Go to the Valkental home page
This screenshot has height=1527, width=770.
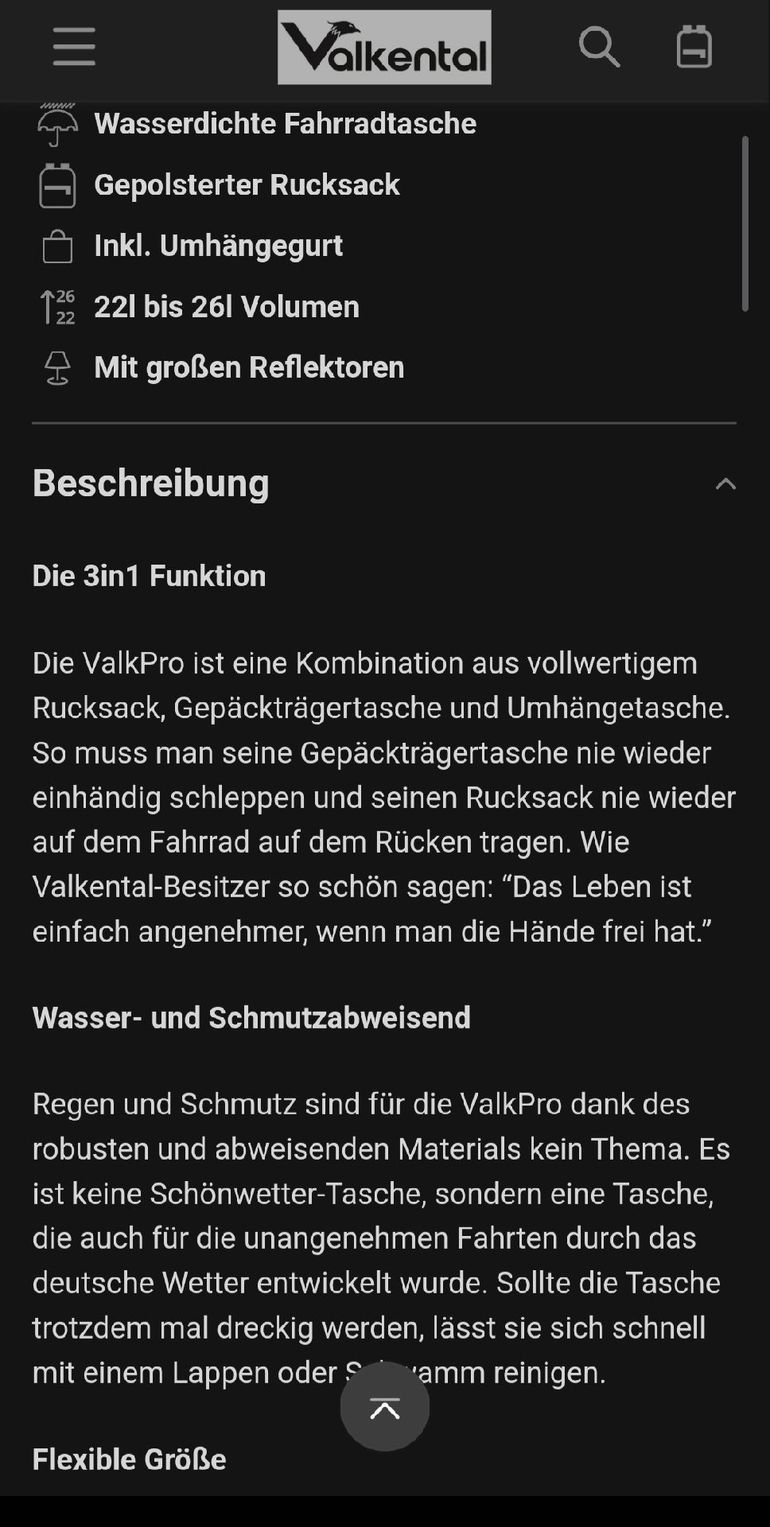tap(384, 47)
